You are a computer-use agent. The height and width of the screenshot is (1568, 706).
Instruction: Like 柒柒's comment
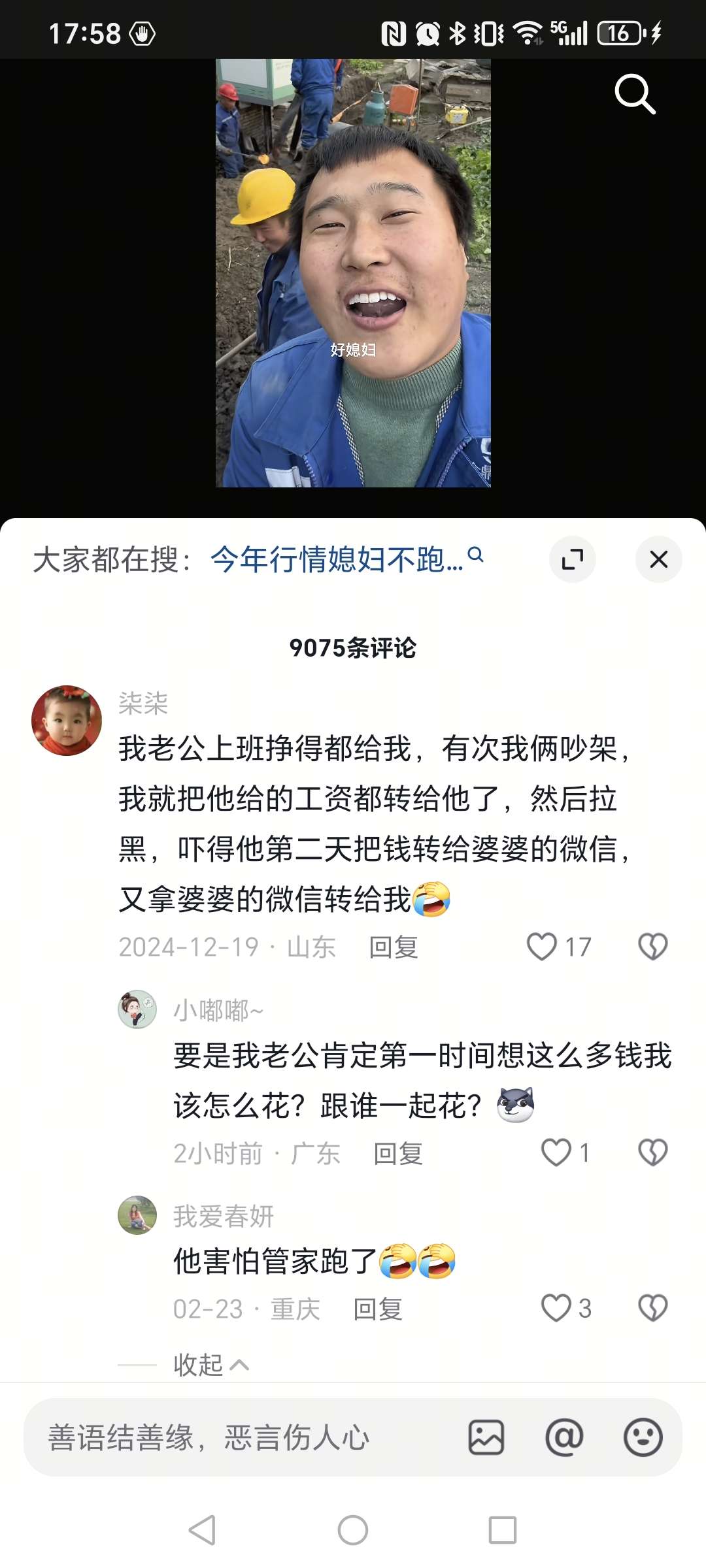click(x=542, y=947)
